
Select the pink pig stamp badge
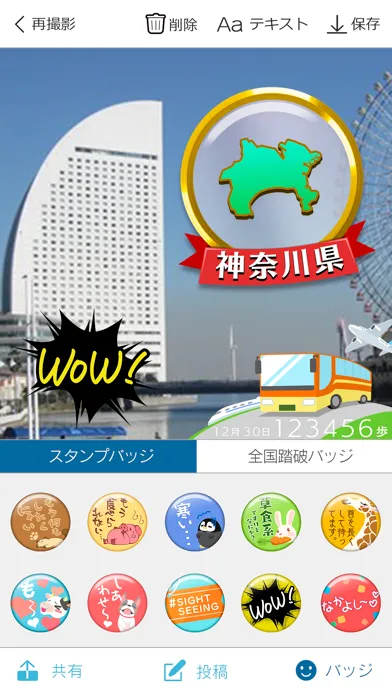pyautogui.click(x=118, y=522)
